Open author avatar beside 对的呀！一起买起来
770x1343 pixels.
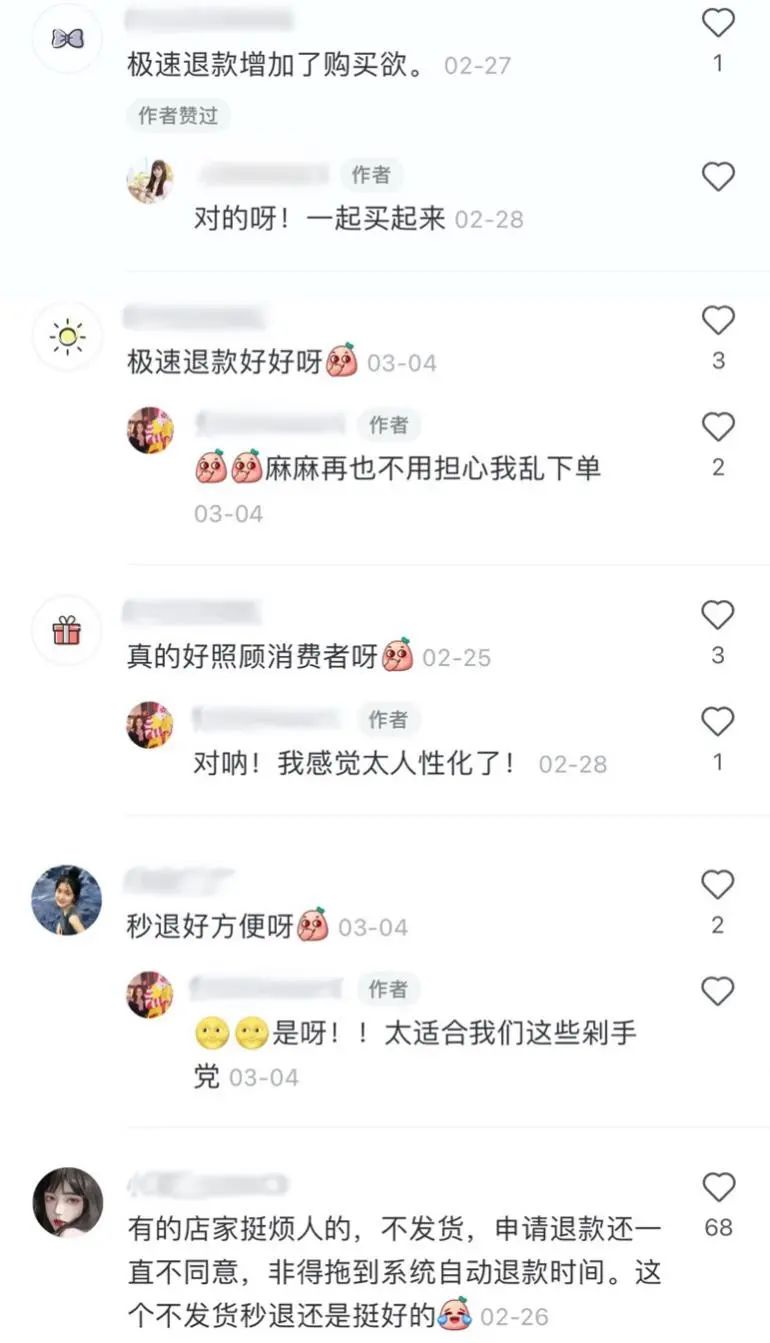[150, 181]
